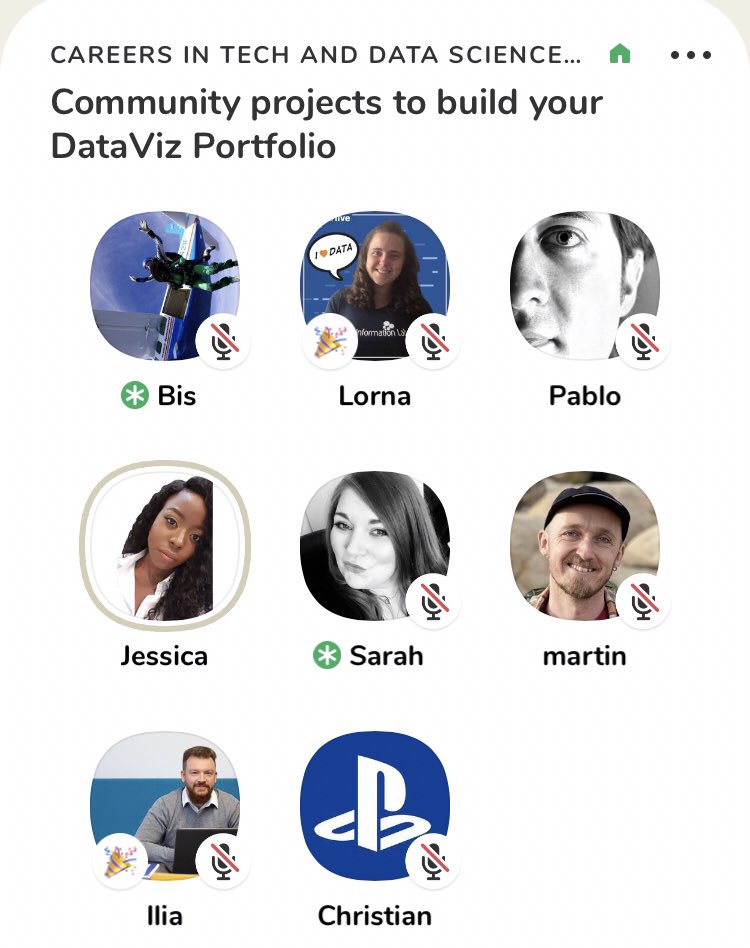The width and height of the screenshot is (750, 948).
Task: Tap Christian's PlayStation avatar
Action: (375, 806)
